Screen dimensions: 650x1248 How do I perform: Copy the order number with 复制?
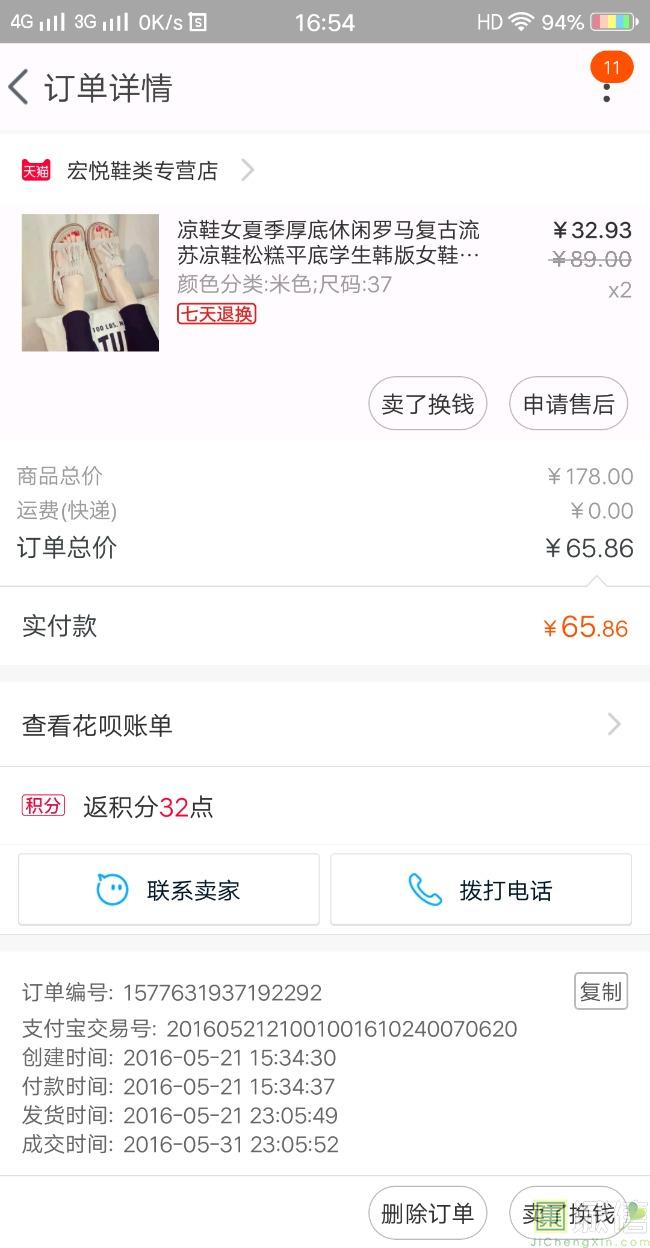(600, 991)
